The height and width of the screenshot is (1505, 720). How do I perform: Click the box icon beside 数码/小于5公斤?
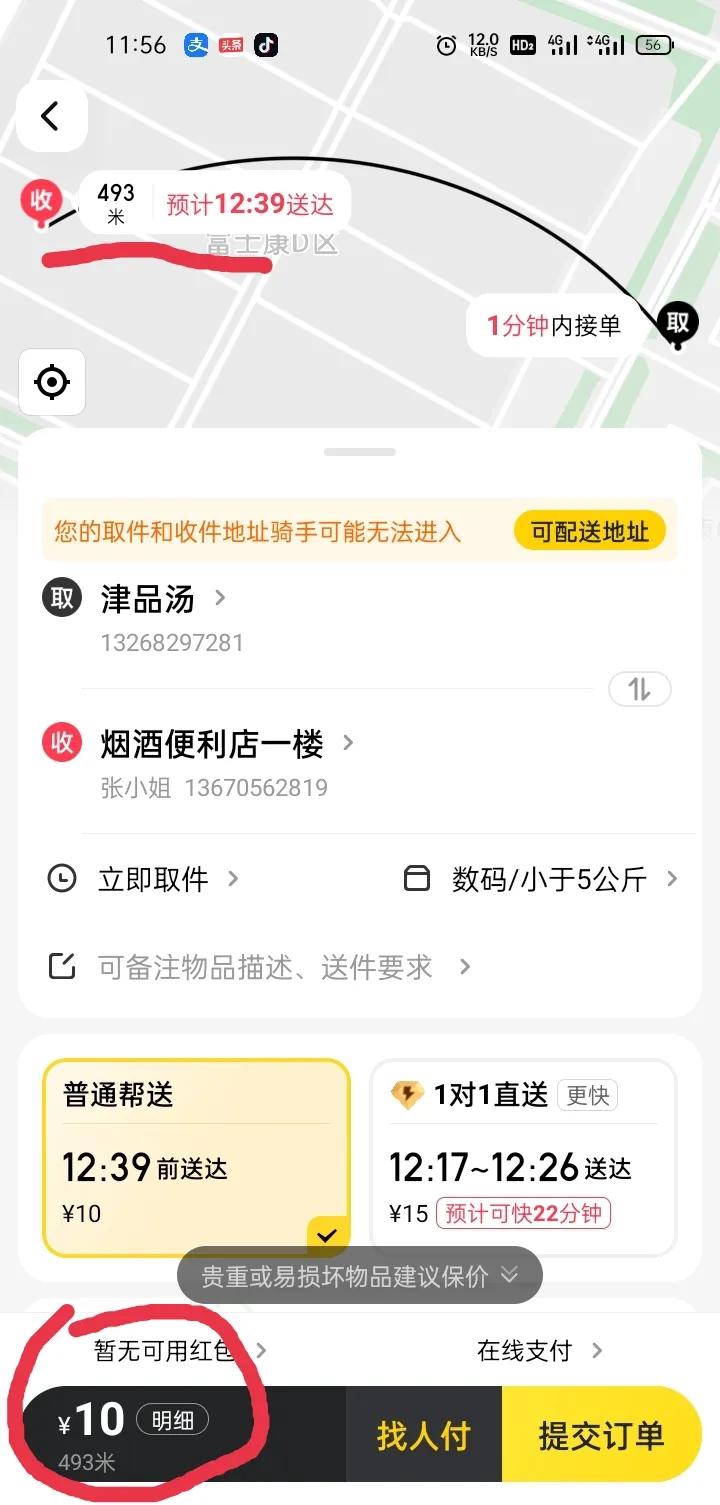pyautogui.click(x=418, y=879)
